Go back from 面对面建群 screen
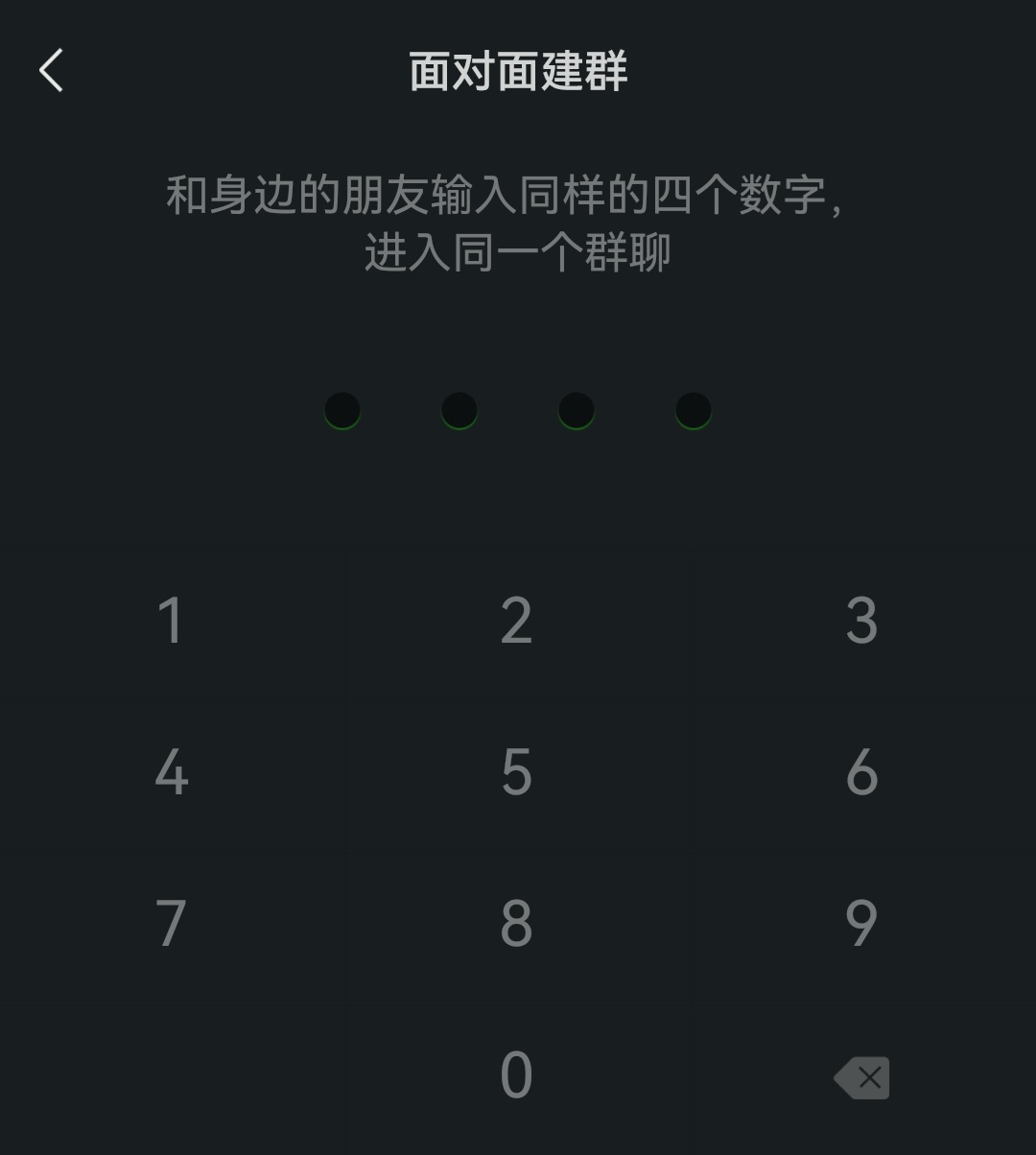1036x1155 pixels. [x=52, y=71]
